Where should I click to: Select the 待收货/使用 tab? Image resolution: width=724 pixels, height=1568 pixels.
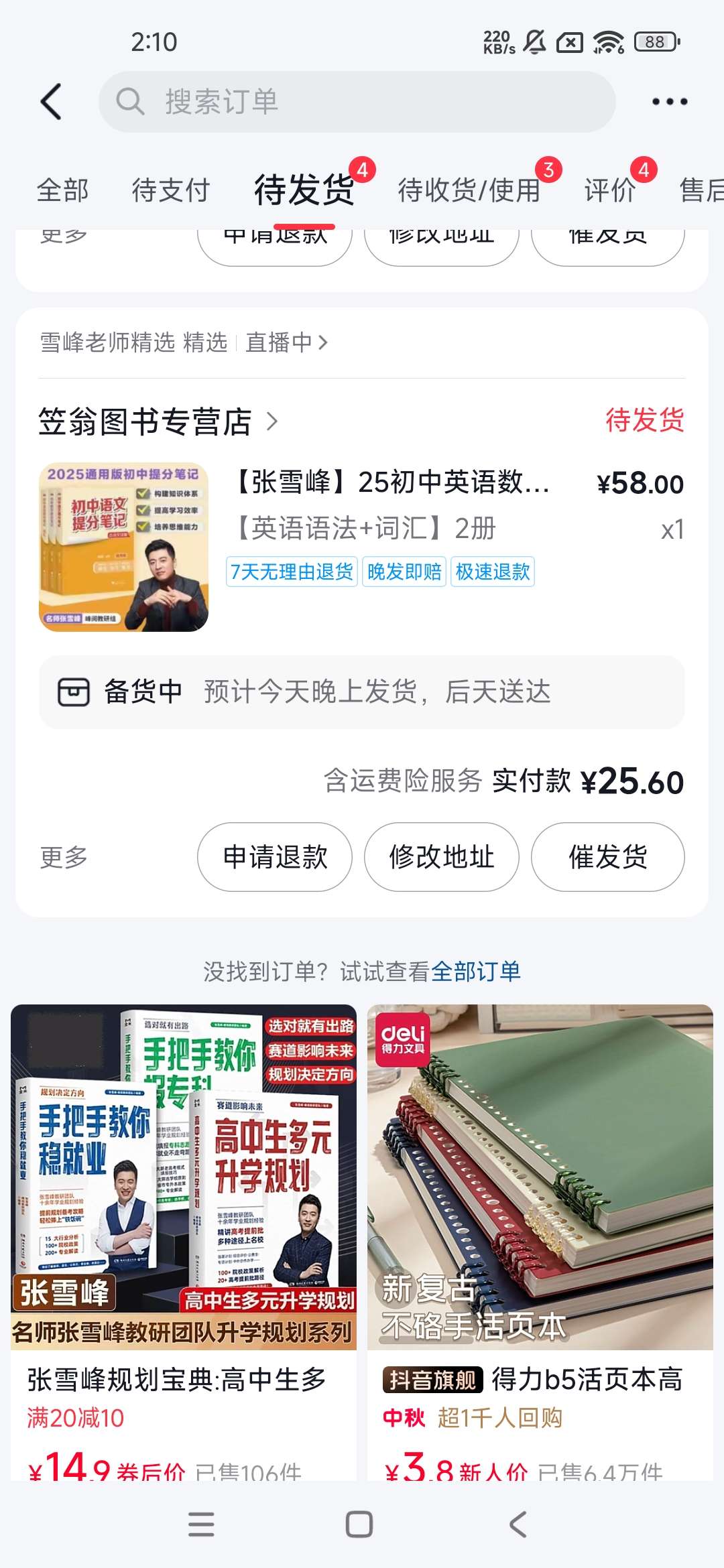coord(469,190)
